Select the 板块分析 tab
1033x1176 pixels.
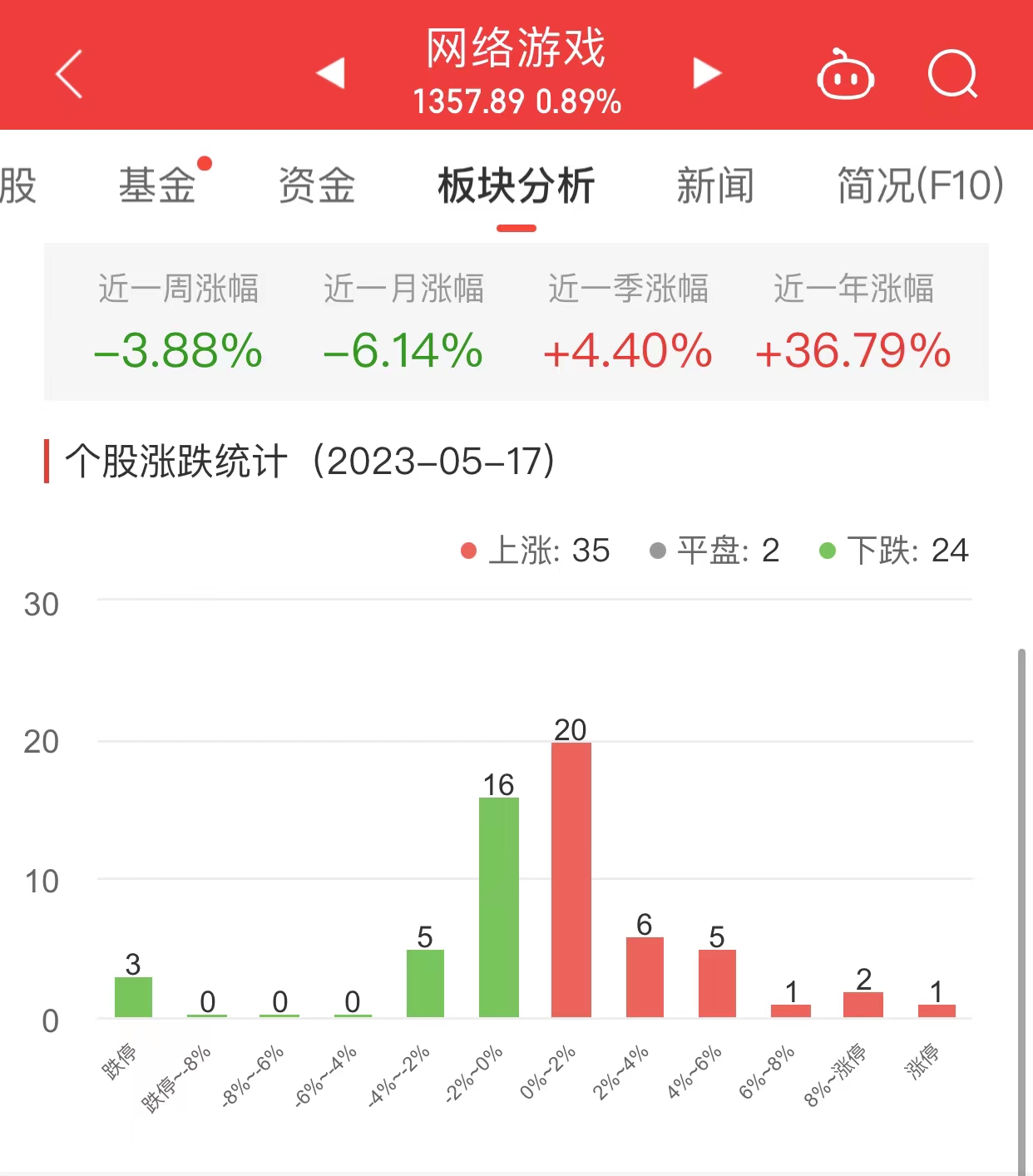pos(516,185)
